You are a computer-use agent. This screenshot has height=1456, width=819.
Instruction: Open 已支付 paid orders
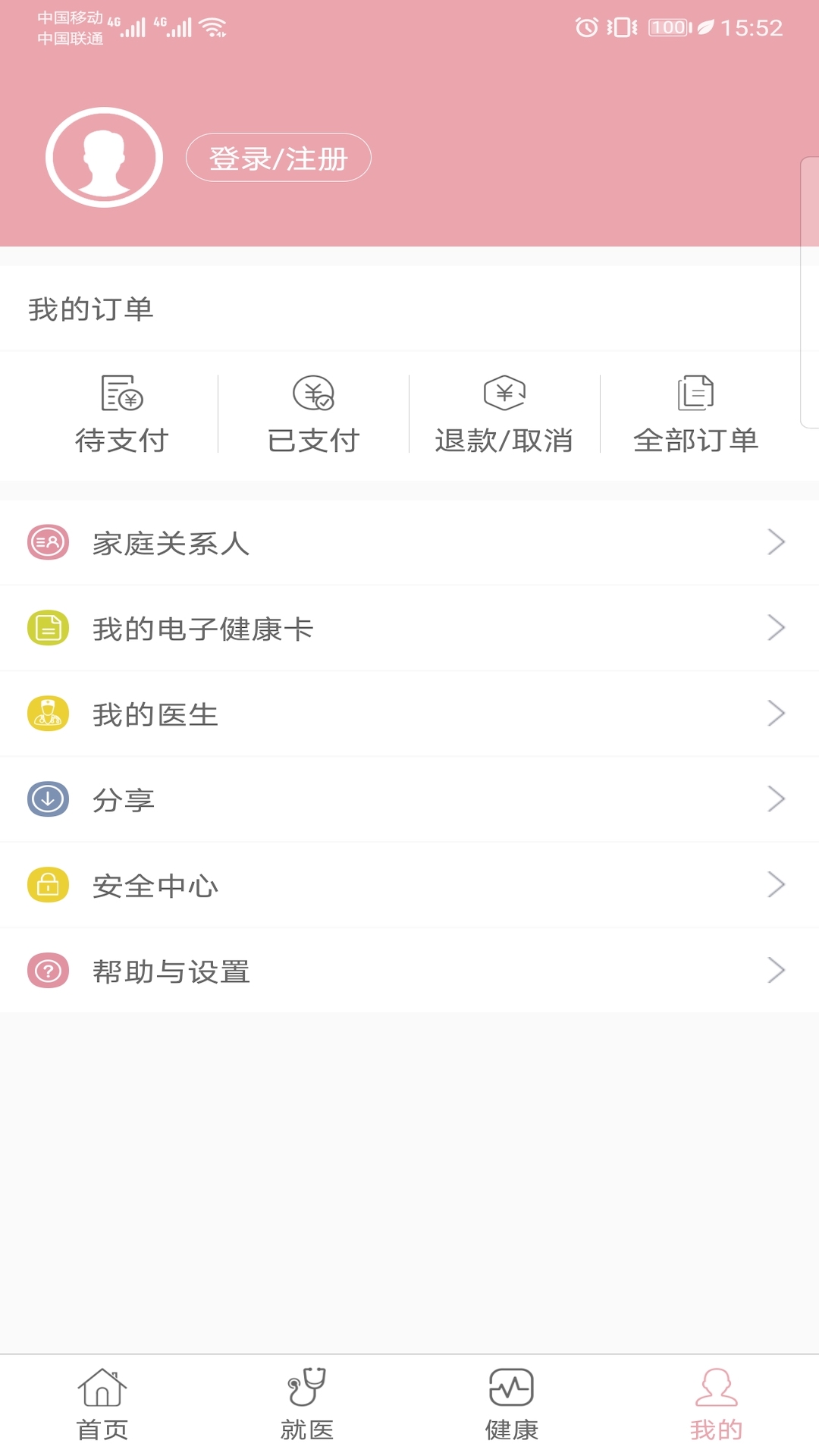pos(315,413)
